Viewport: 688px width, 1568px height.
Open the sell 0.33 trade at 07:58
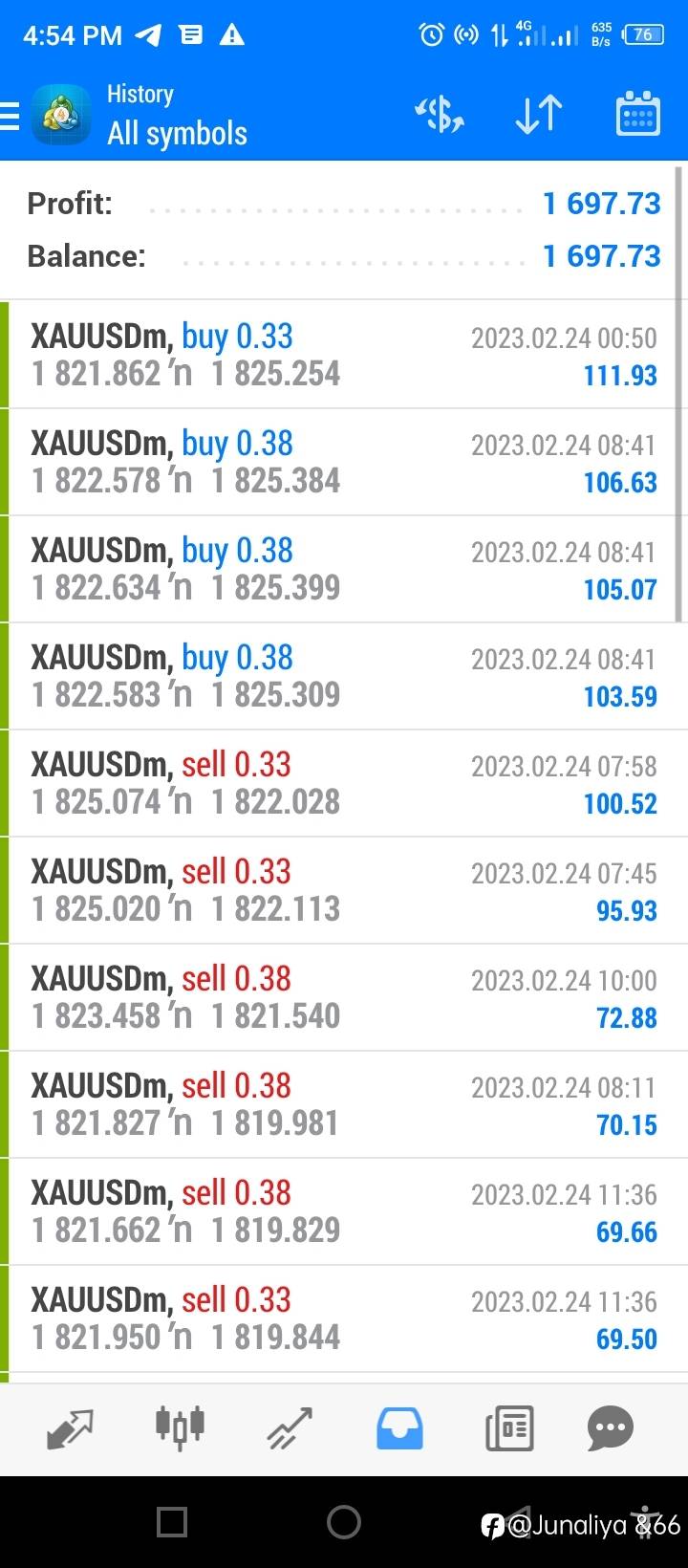pyautogui.click(x=344, y=783)
